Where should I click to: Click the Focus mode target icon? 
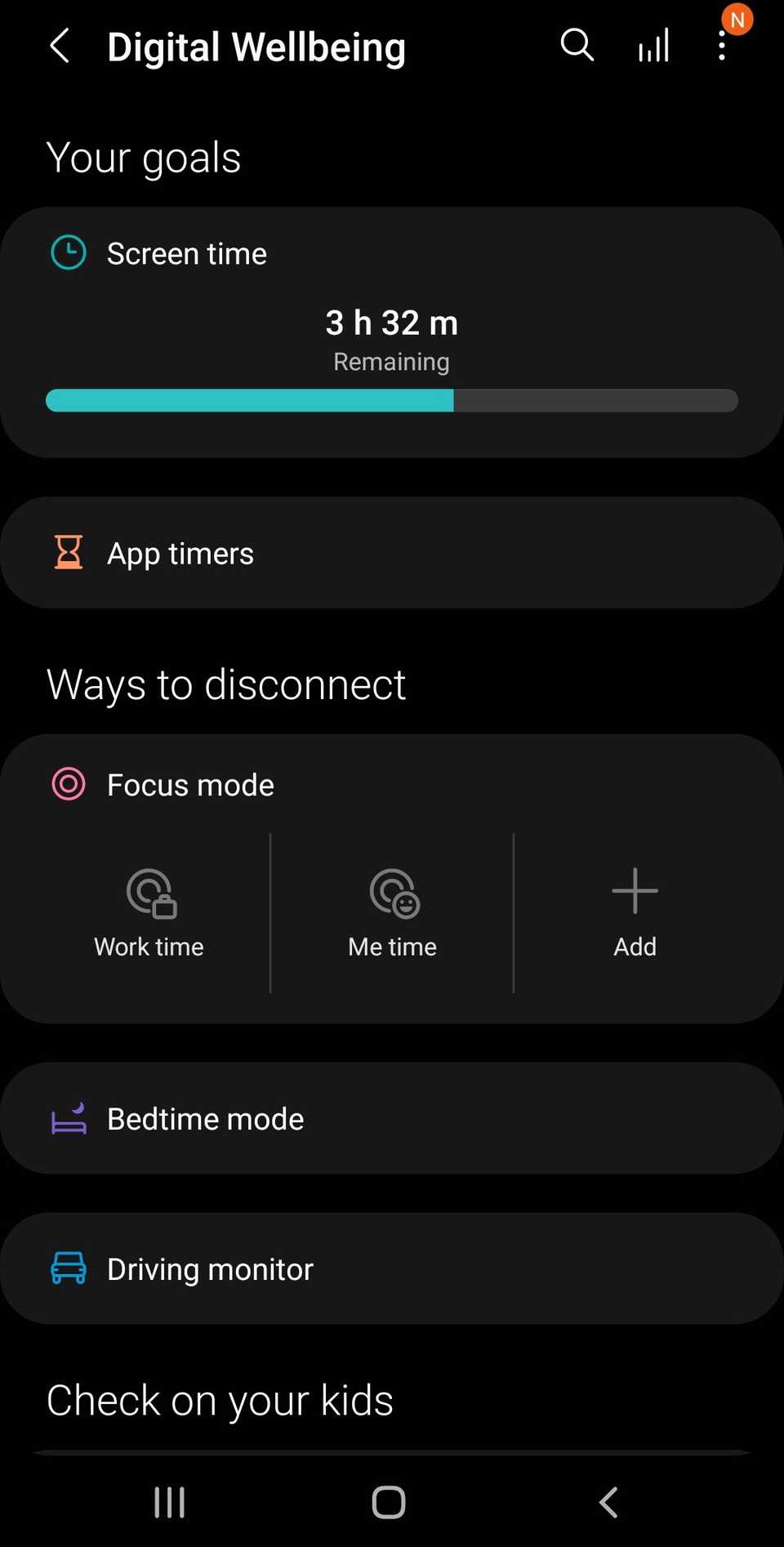pyautogui.click(x=69, y=784)
